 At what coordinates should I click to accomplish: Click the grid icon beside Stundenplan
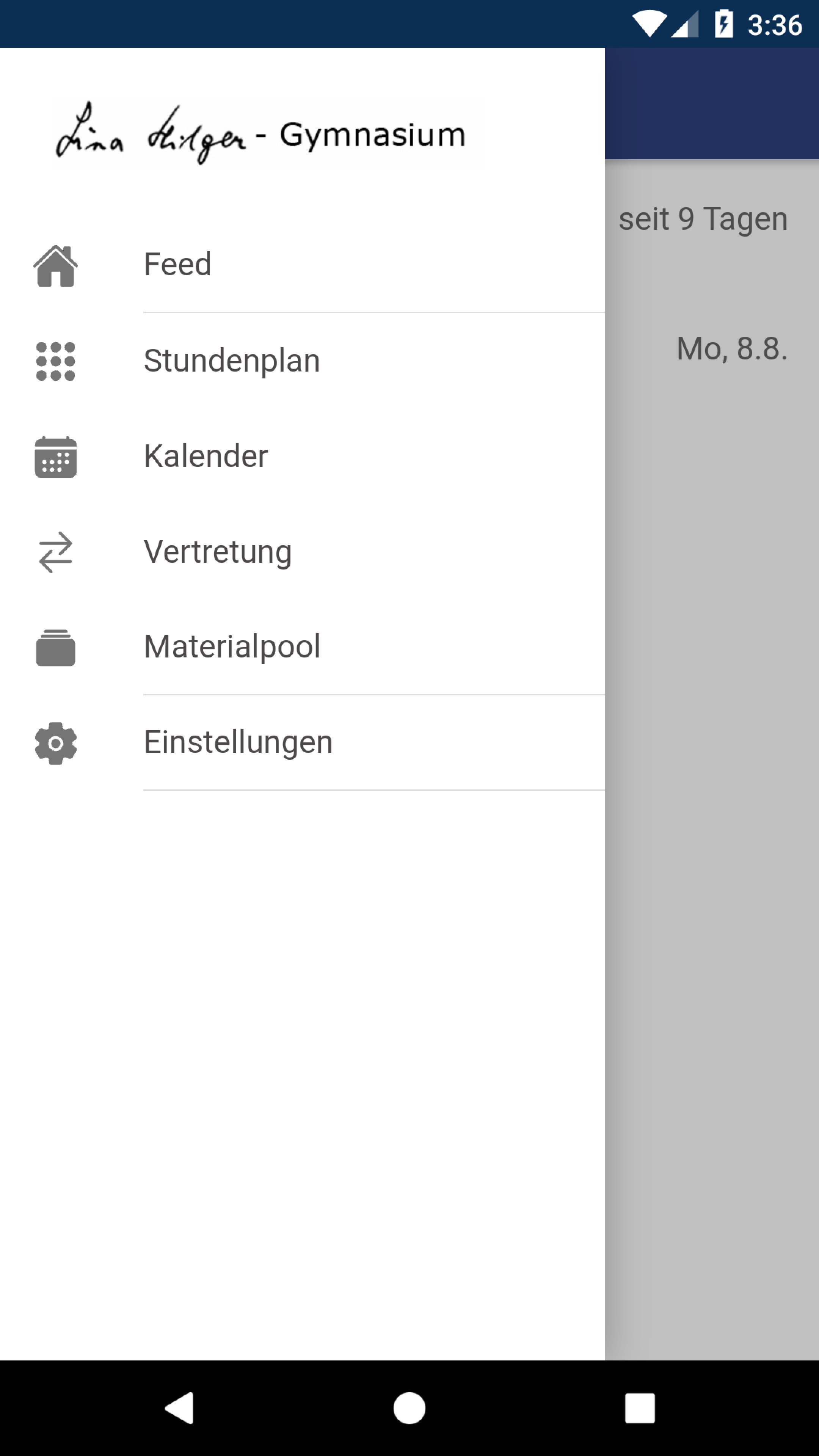click(x=56, y=360)
